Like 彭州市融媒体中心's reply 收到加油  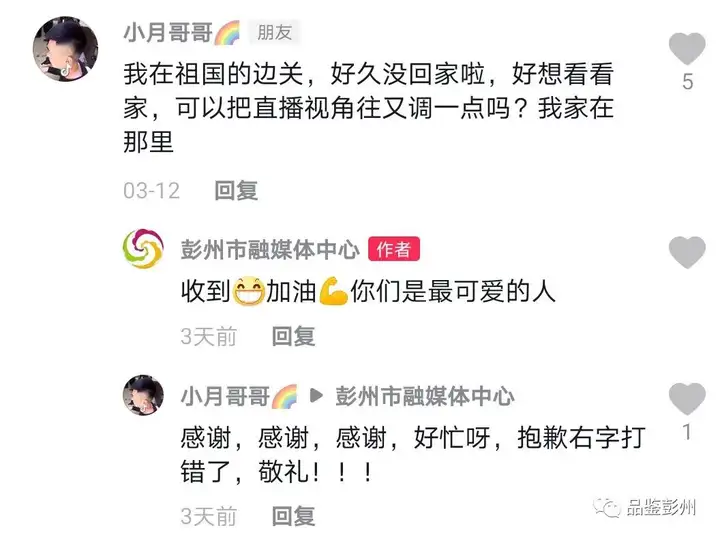click(x=686, y=252)
